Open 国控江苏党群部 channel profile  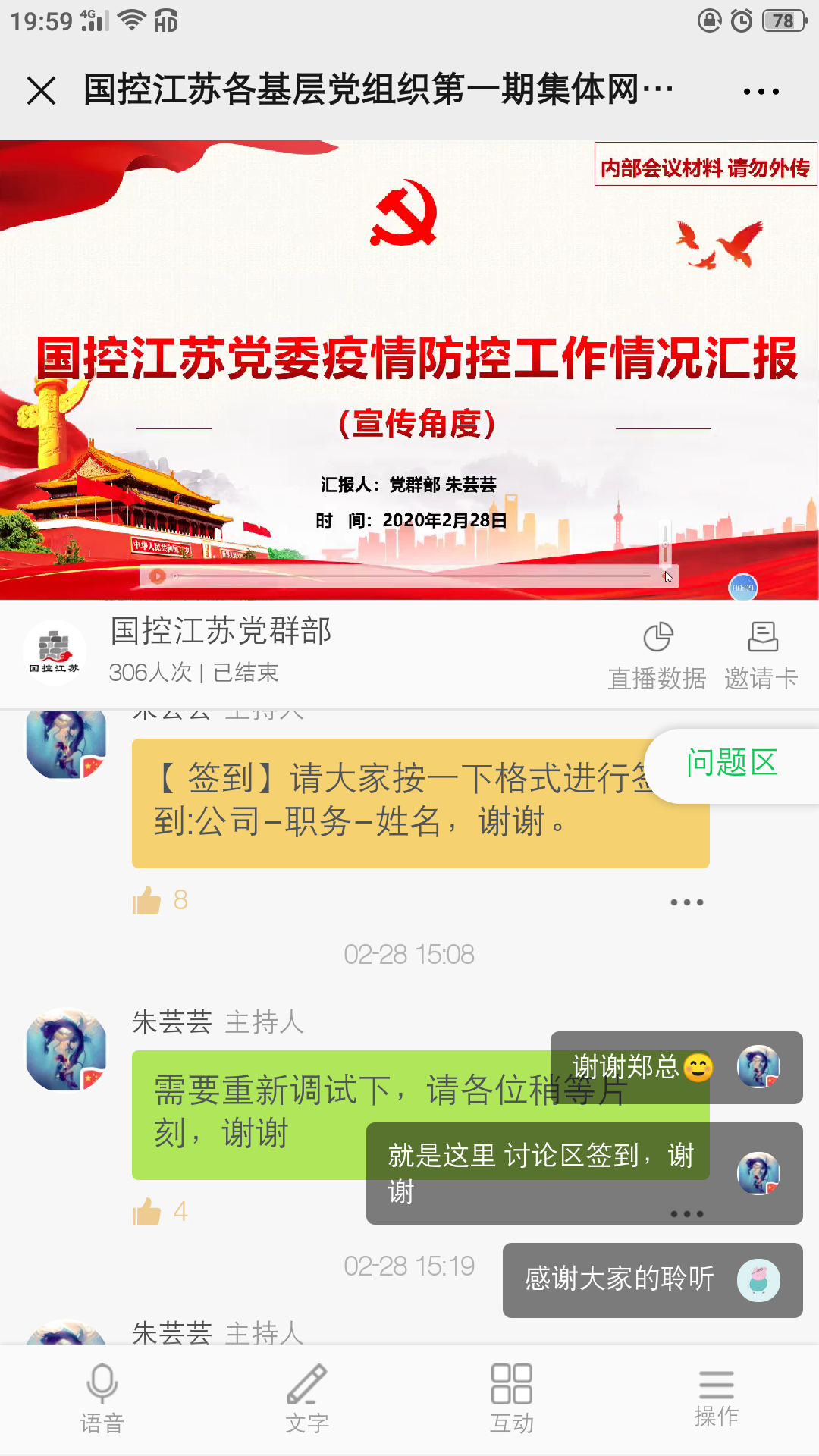(x=55, y=652)
